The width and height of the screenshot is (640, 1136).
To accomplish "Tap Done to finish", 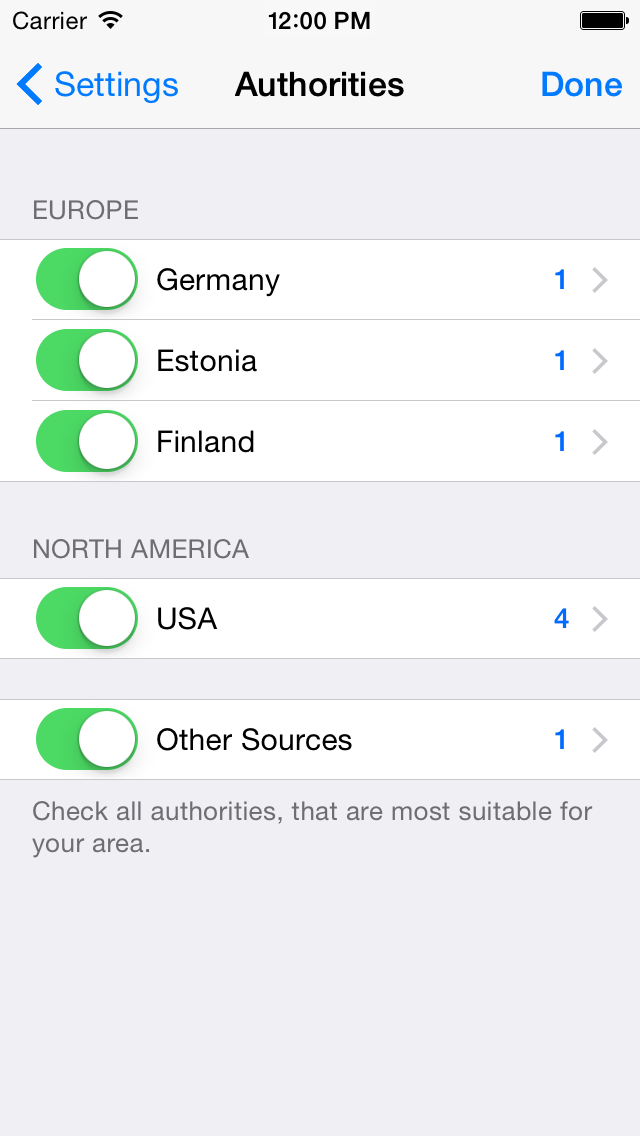I will [x=581, y=85].
